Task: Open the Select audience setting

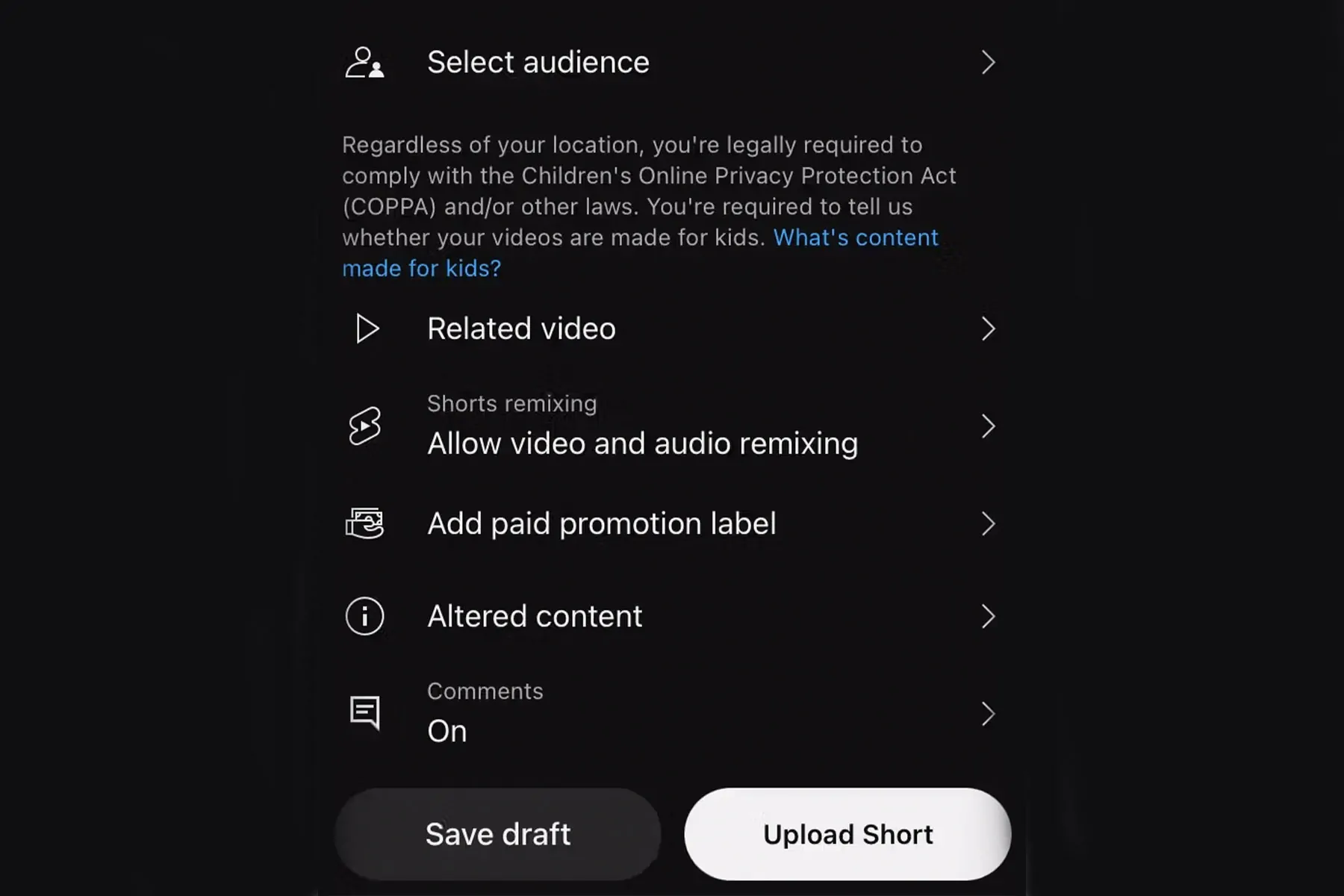Action: pyautogui.click(x=538, y=63)
